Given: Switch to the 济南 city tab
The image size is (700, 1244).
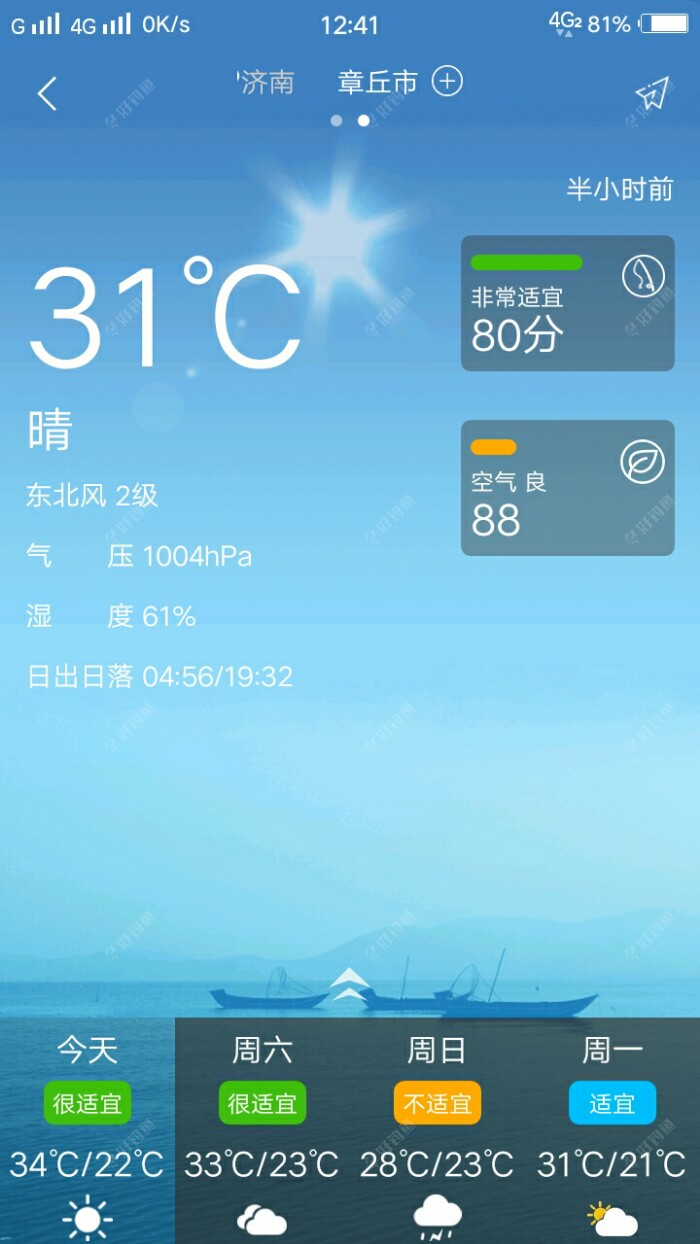Looking at the screenshot, I should (267, 82).
